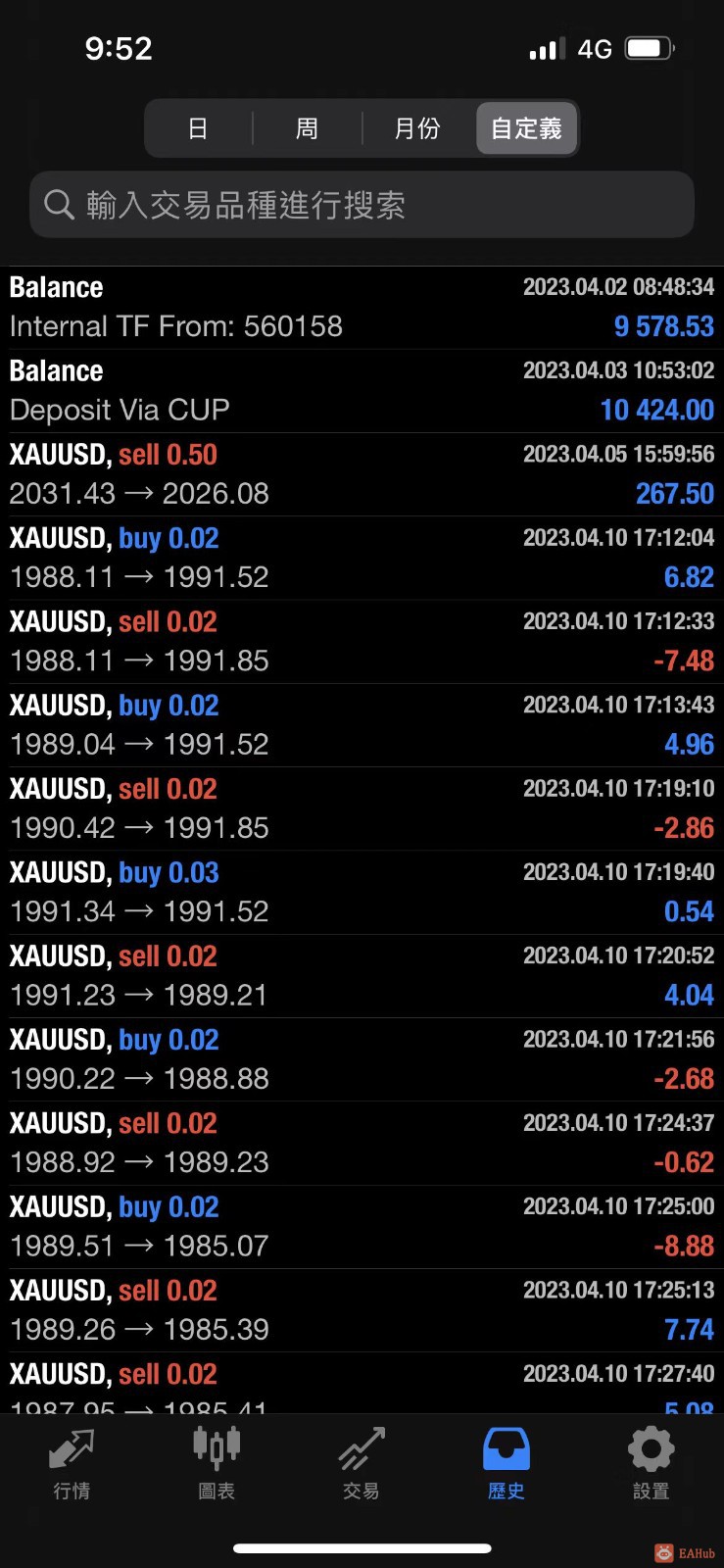This screenshot has width=724, height=1568.
Task: Switch to the 周 (week) period tab
Action: point(308,128)
